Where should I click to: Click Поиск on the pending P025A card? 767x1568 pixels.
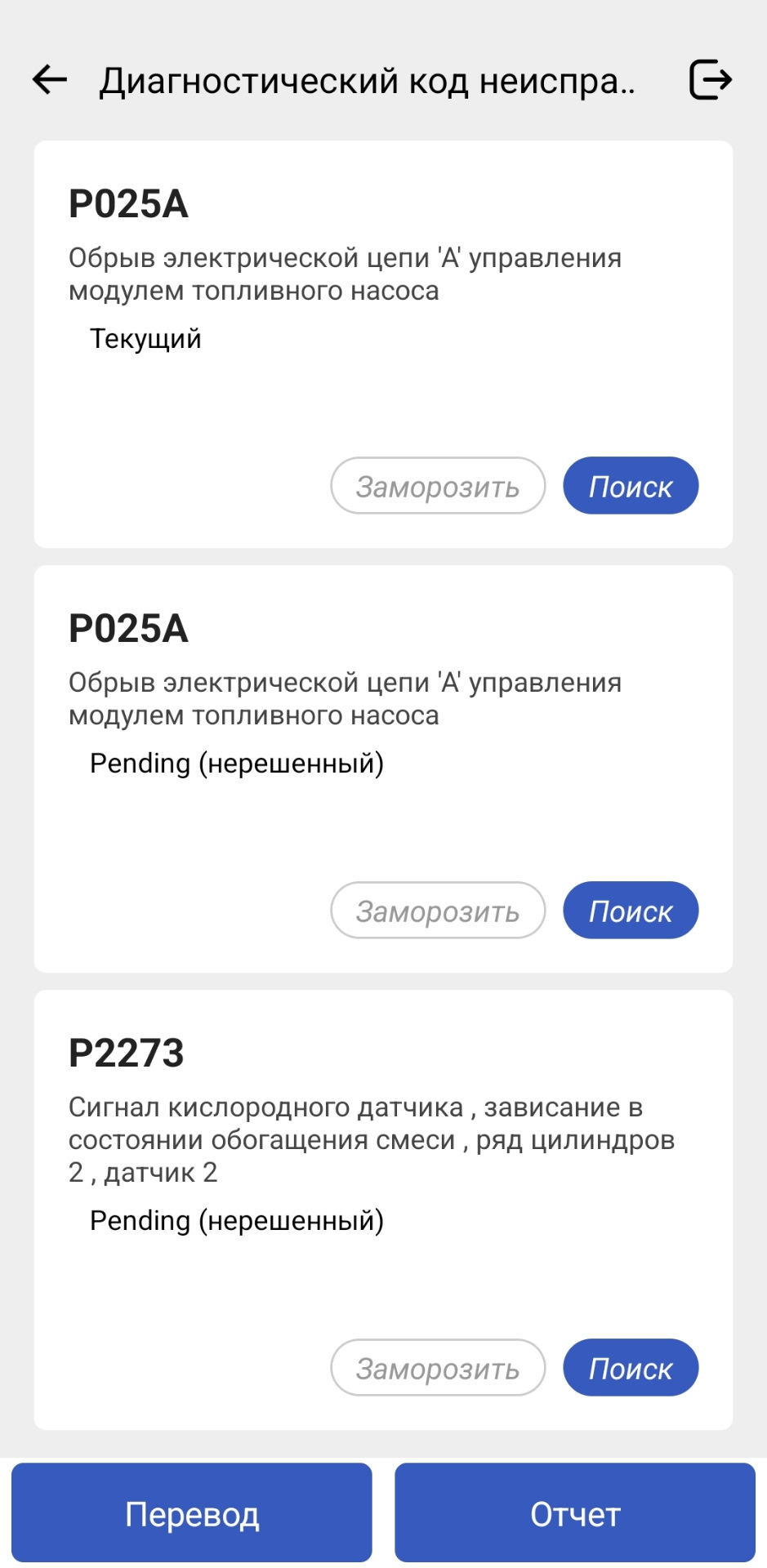630,910
